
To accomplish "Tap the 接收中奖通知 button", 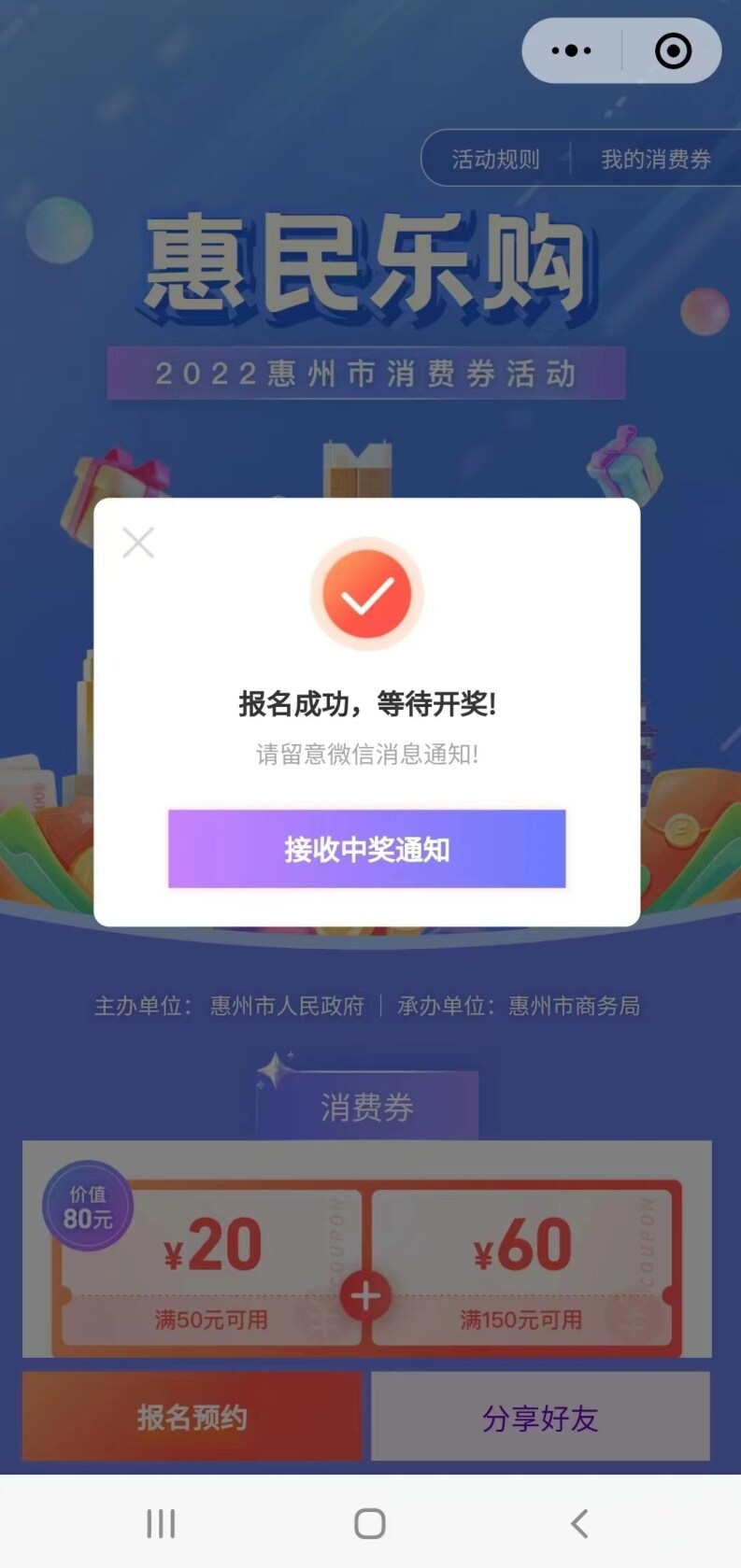I will (x=366, y=849).
